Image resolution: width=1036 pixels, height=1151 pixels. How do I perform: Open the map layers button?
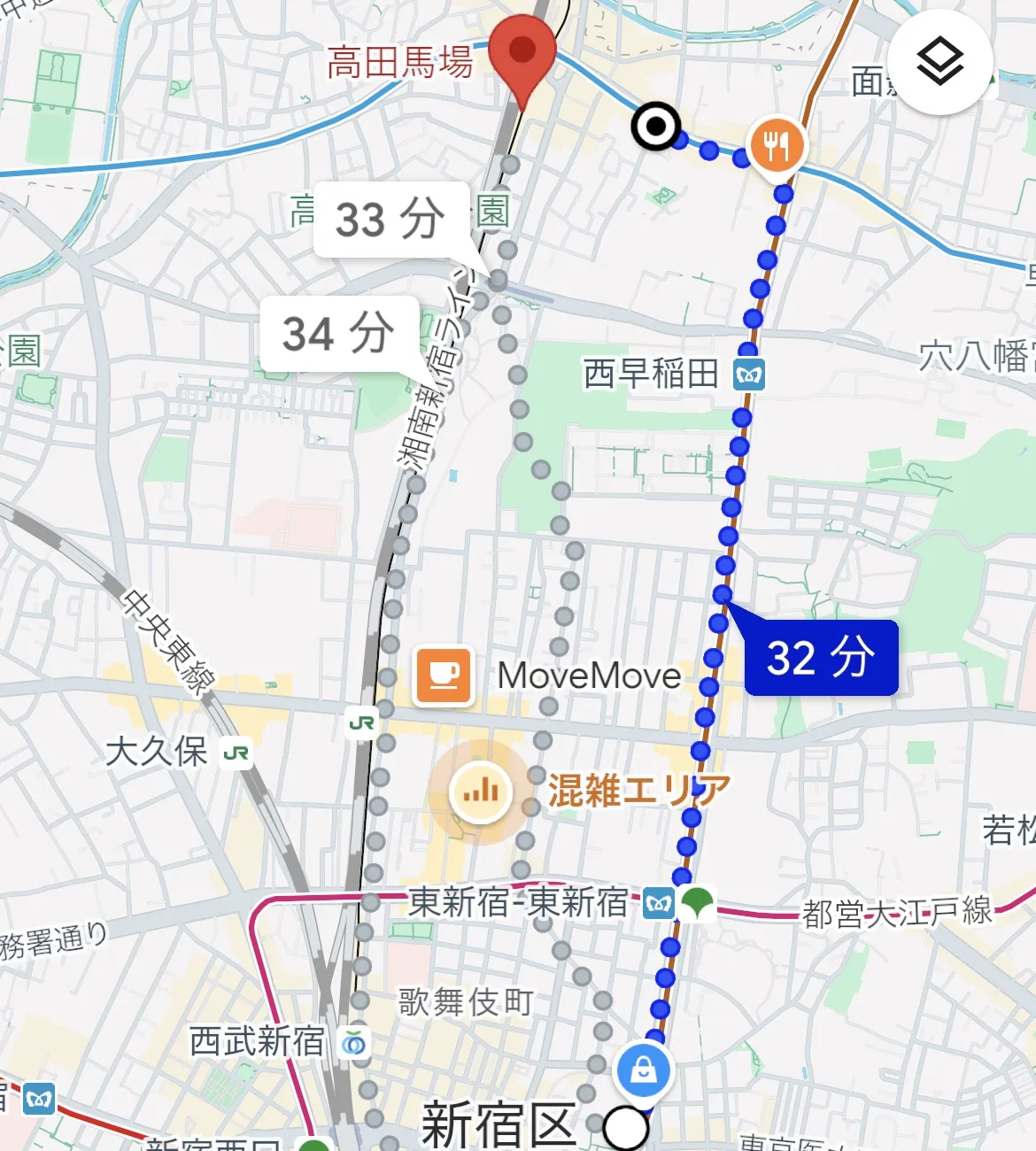pos(940,62)
